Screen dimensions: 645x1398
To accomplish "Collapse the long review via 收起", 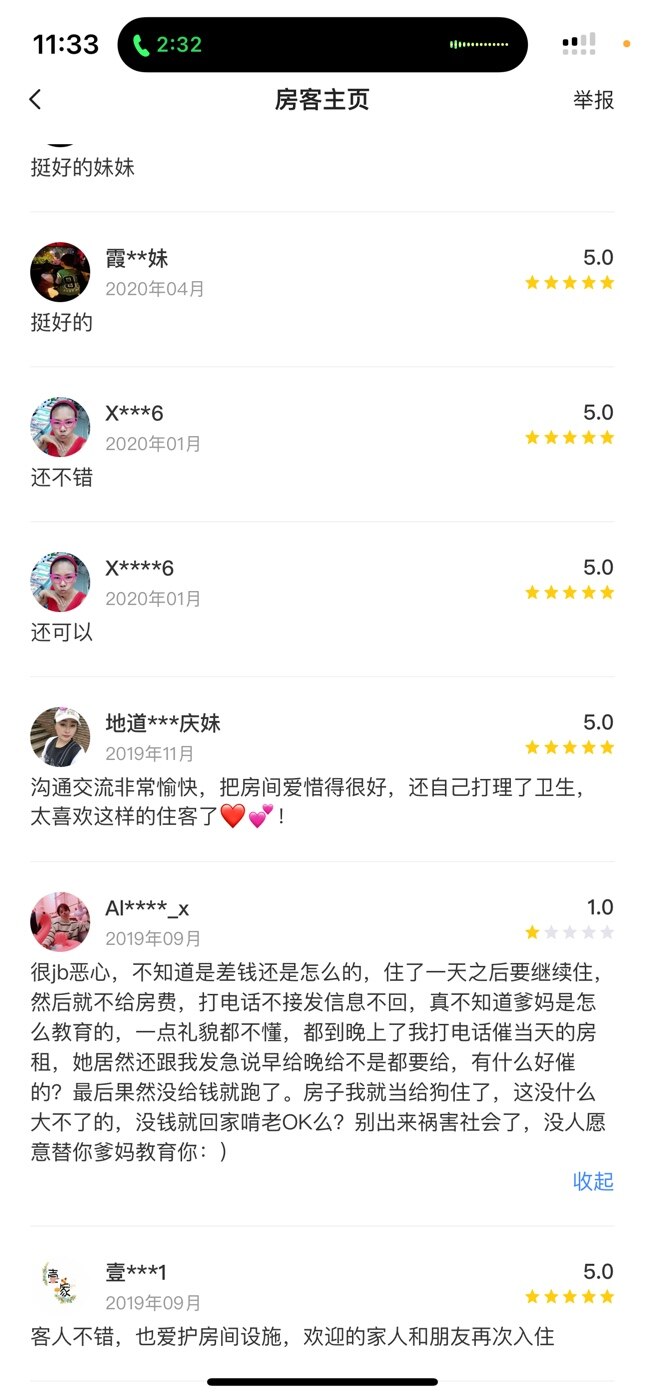I will 593,1181.
